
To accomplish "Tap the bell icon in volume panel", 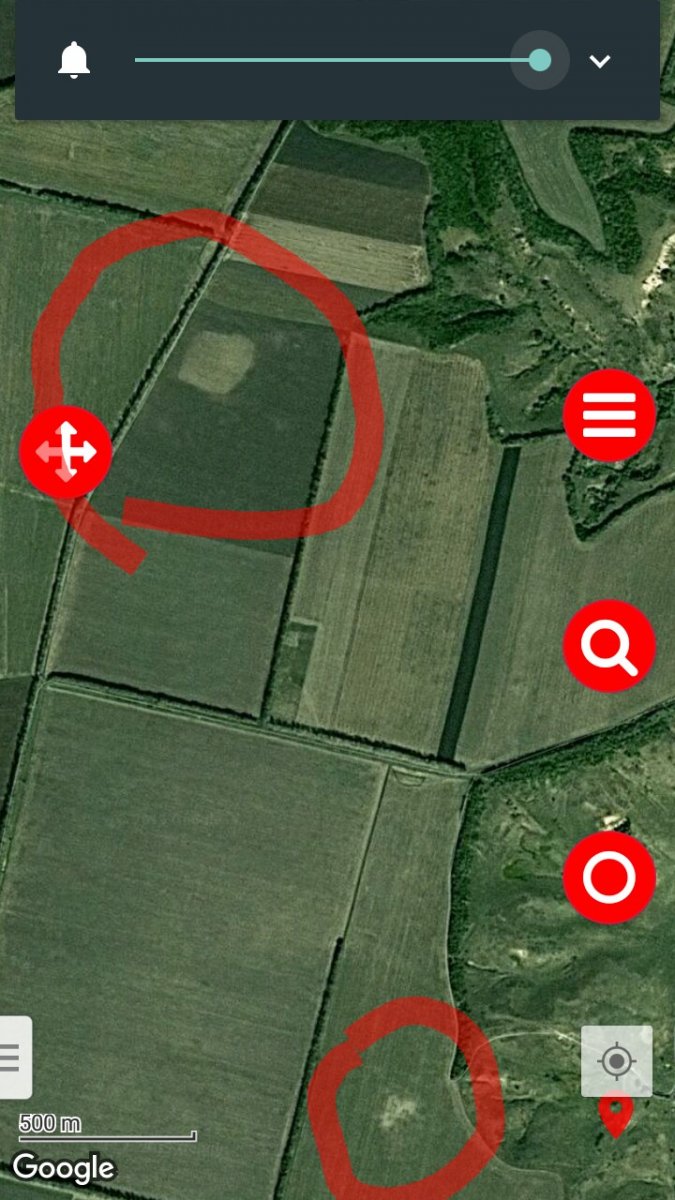I will pyautogui.click(x=73, y=61).
